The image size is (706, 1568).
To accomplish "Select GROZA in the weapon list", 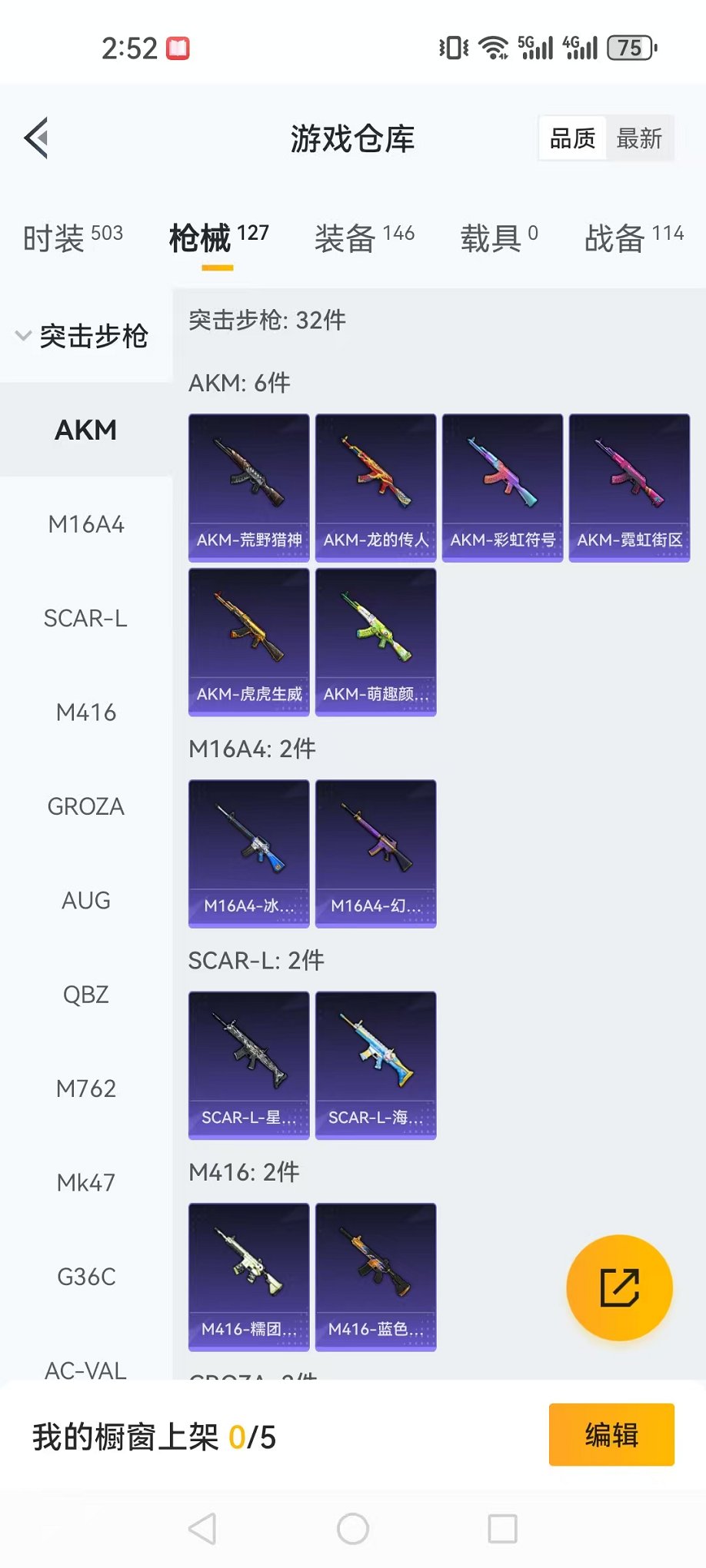I will click(86, 806).
